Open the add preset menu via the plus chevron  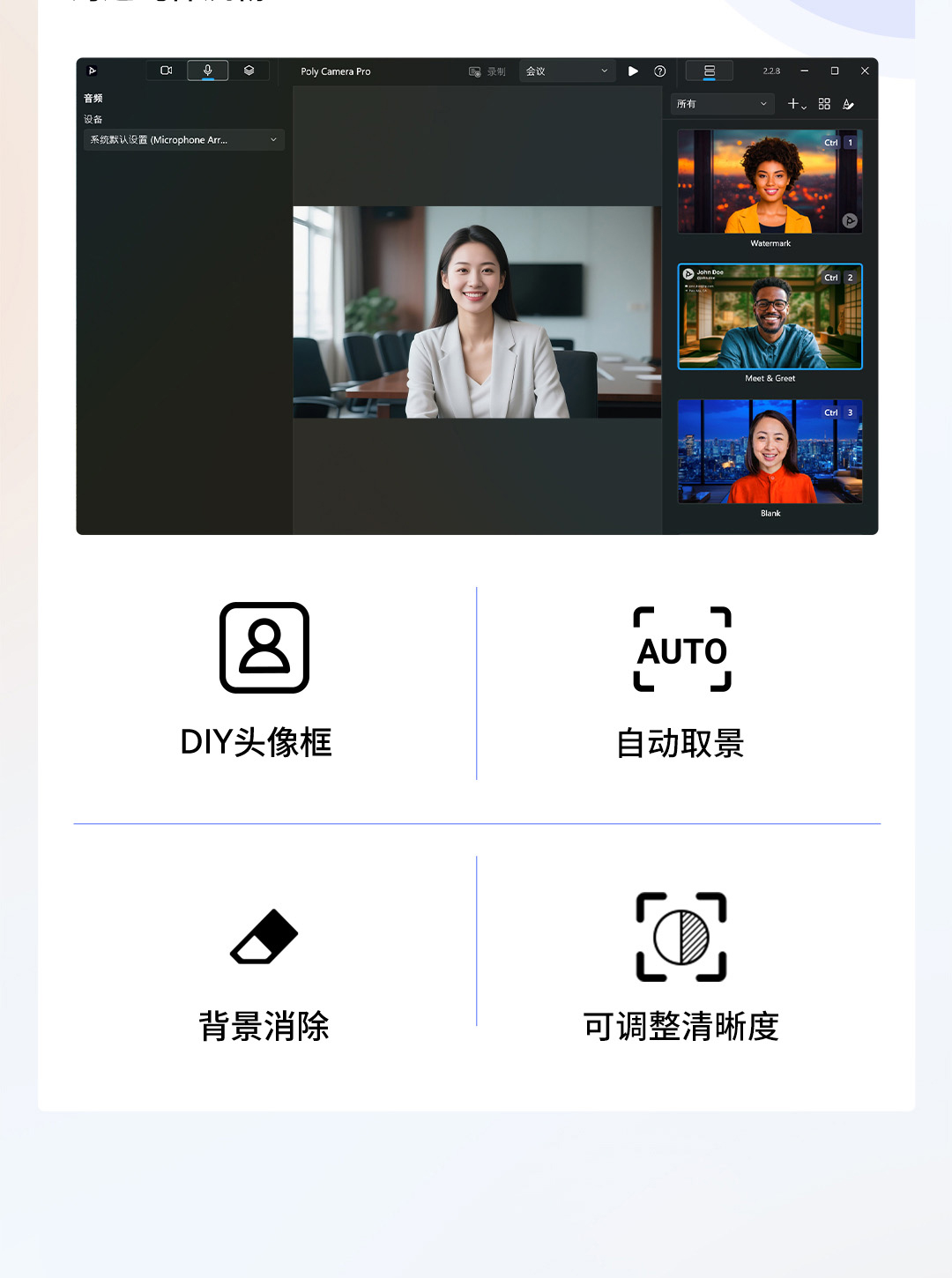(796, 104)
